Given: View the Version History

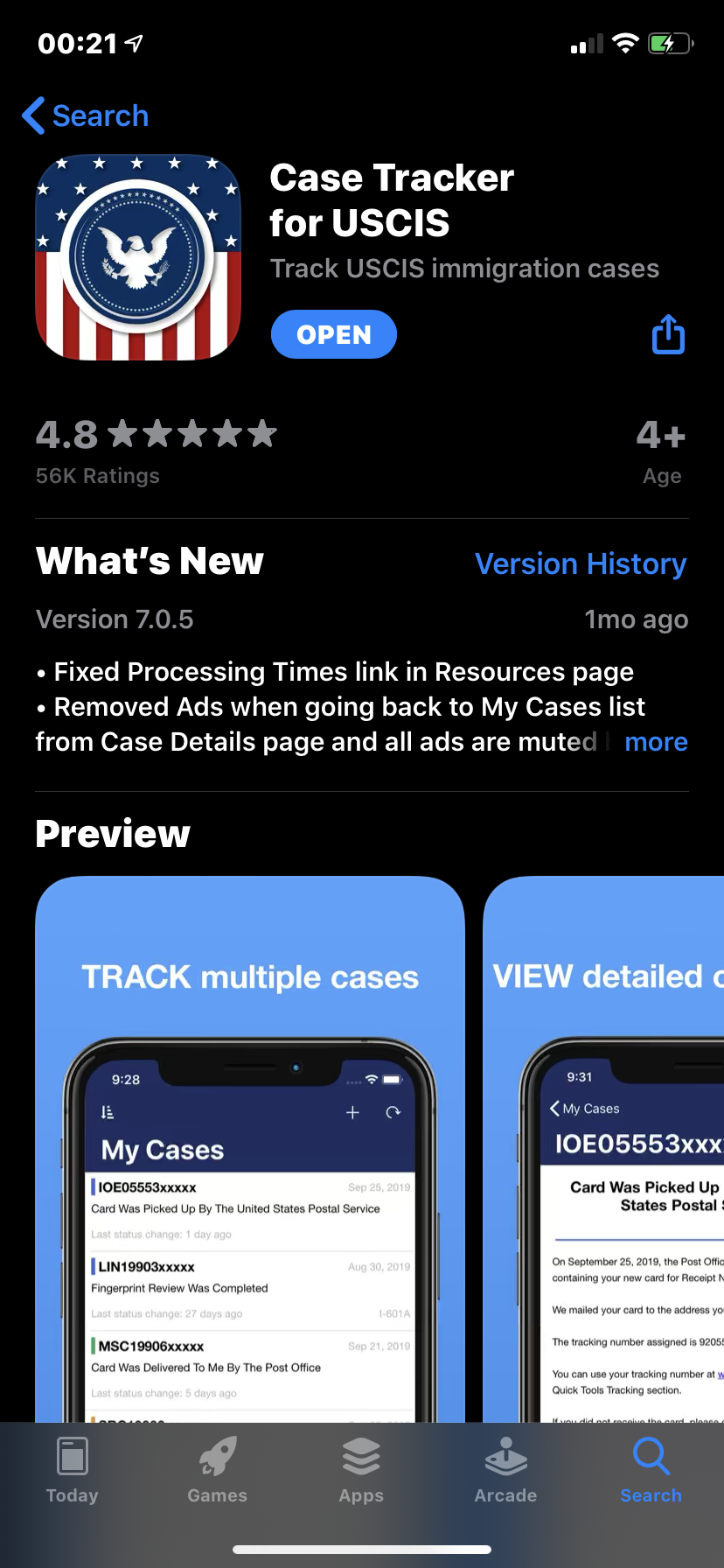Looking at the screenshot, I should 581,564.
